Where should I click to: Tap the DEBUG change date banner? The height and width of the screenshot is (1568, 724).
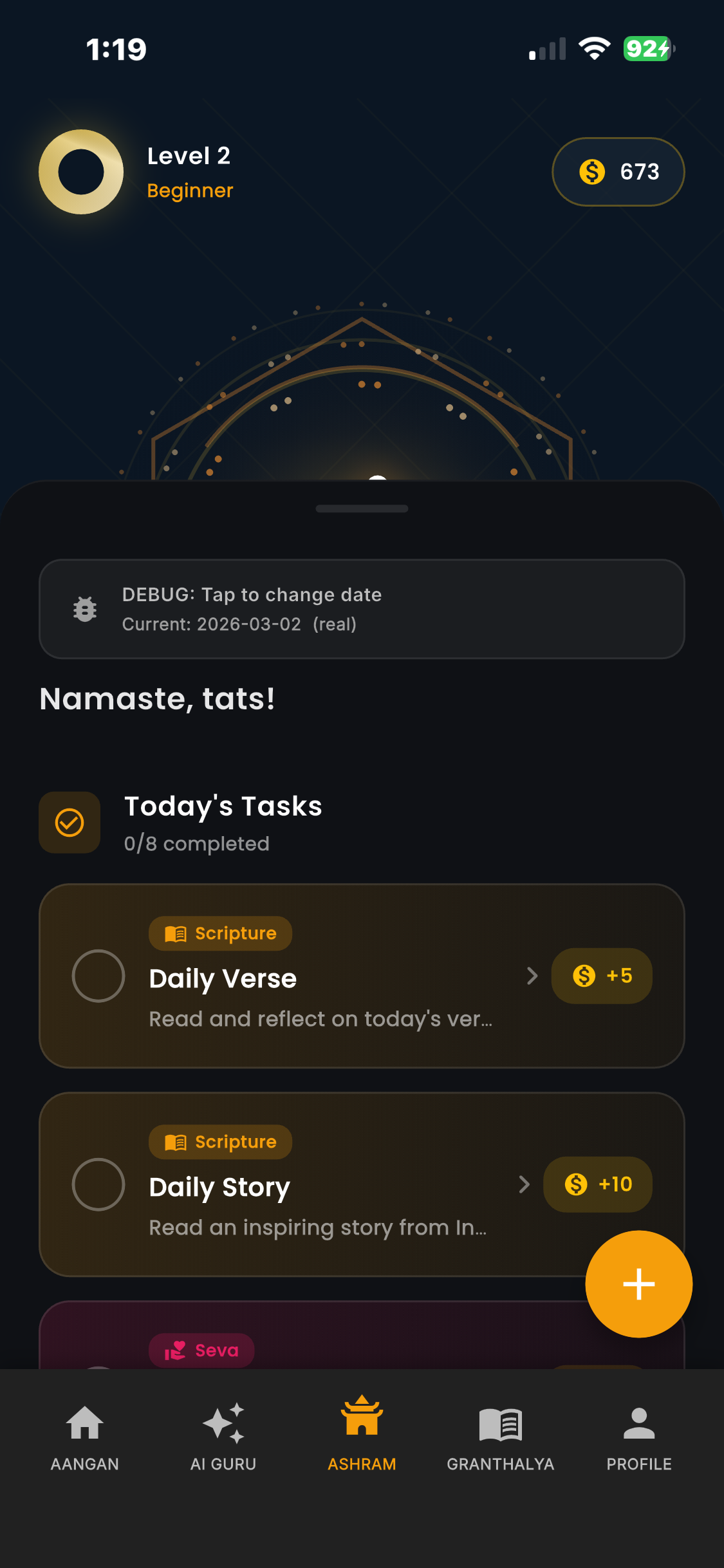pos(362,609)
